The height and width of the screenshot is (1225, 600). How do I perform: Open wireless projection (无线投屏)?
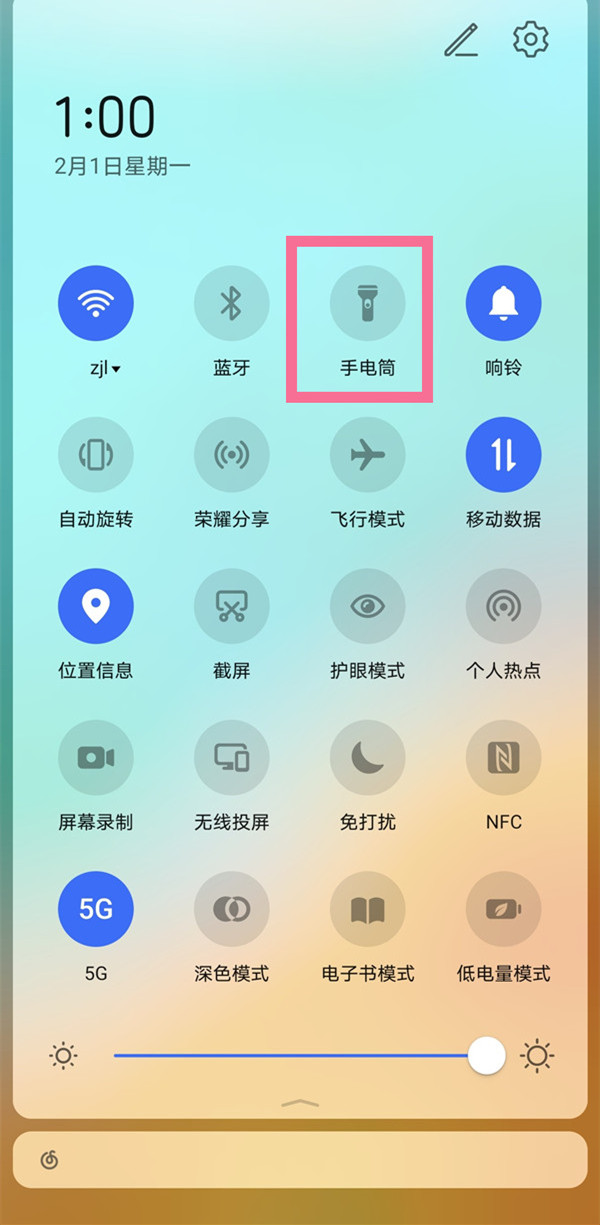pos(232,757)
